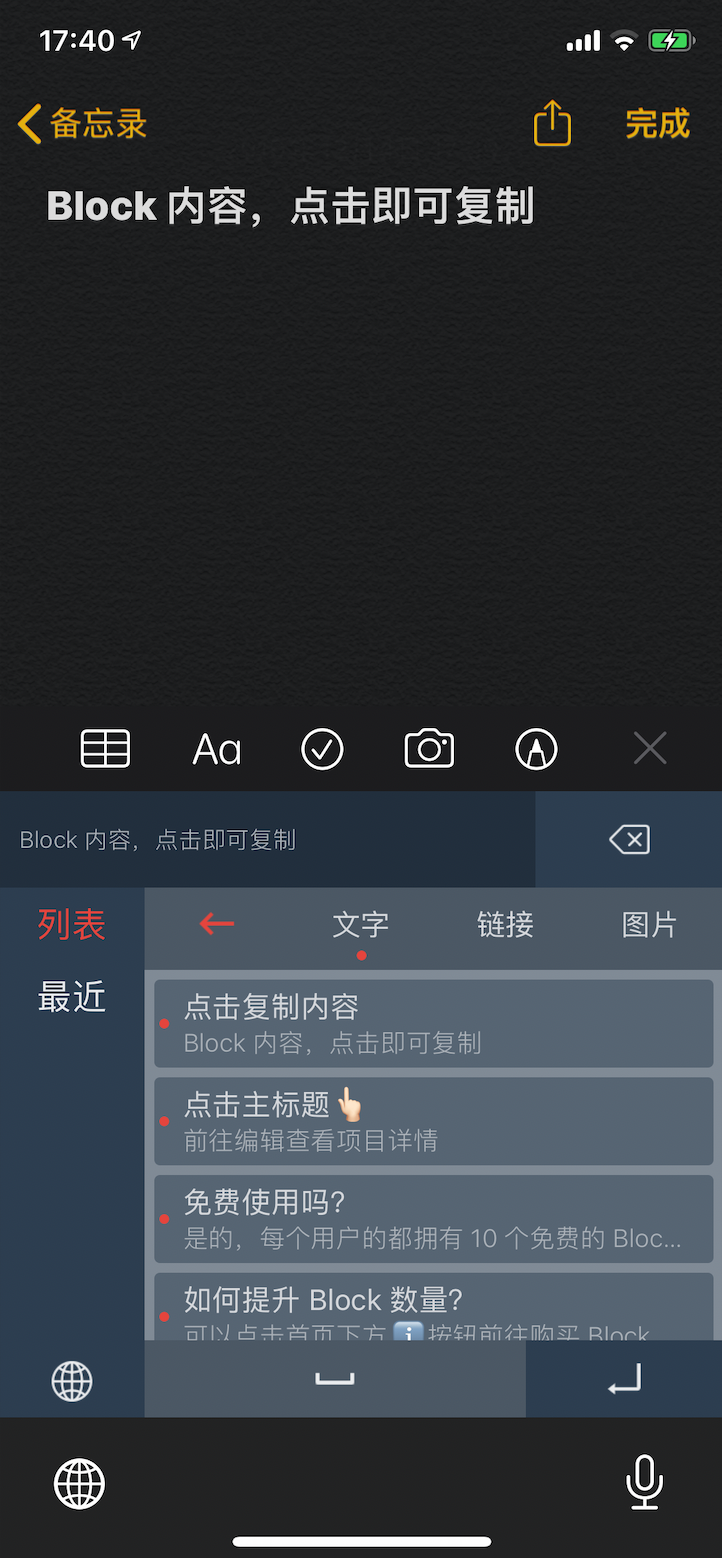Select the 点击主标题 block
Screen dimensions: 722x1558
[x=434, y=1121]
